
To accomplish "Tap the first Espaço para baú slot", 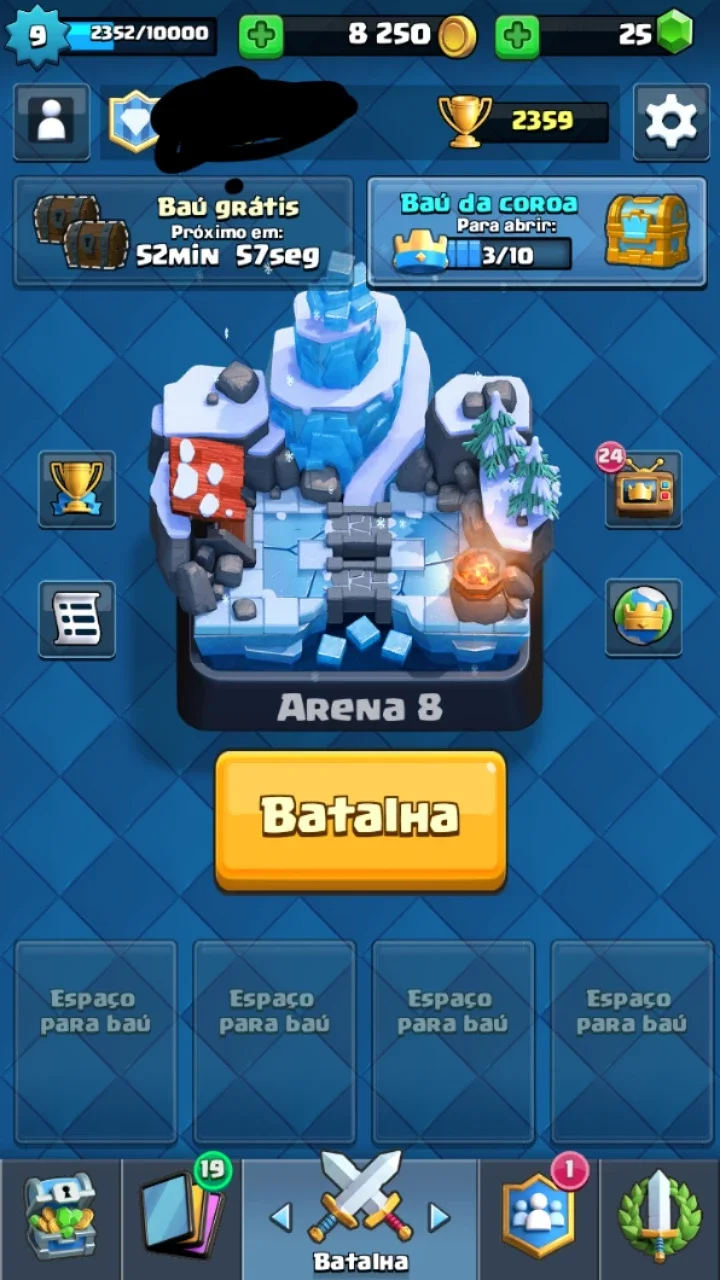I will click(x=95, y=1041).
